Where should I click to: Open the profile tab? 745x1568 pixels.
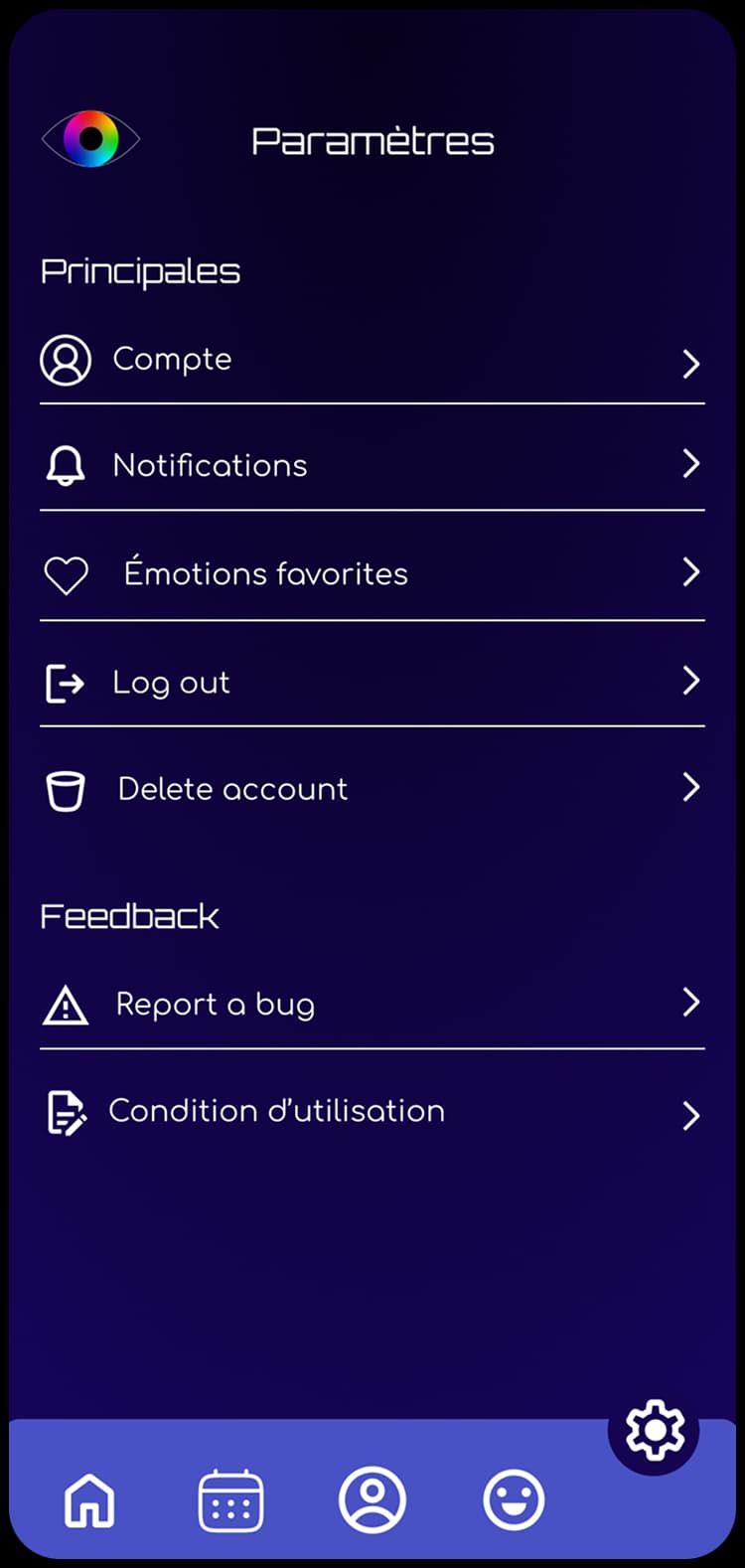[x=372, y=1499]
